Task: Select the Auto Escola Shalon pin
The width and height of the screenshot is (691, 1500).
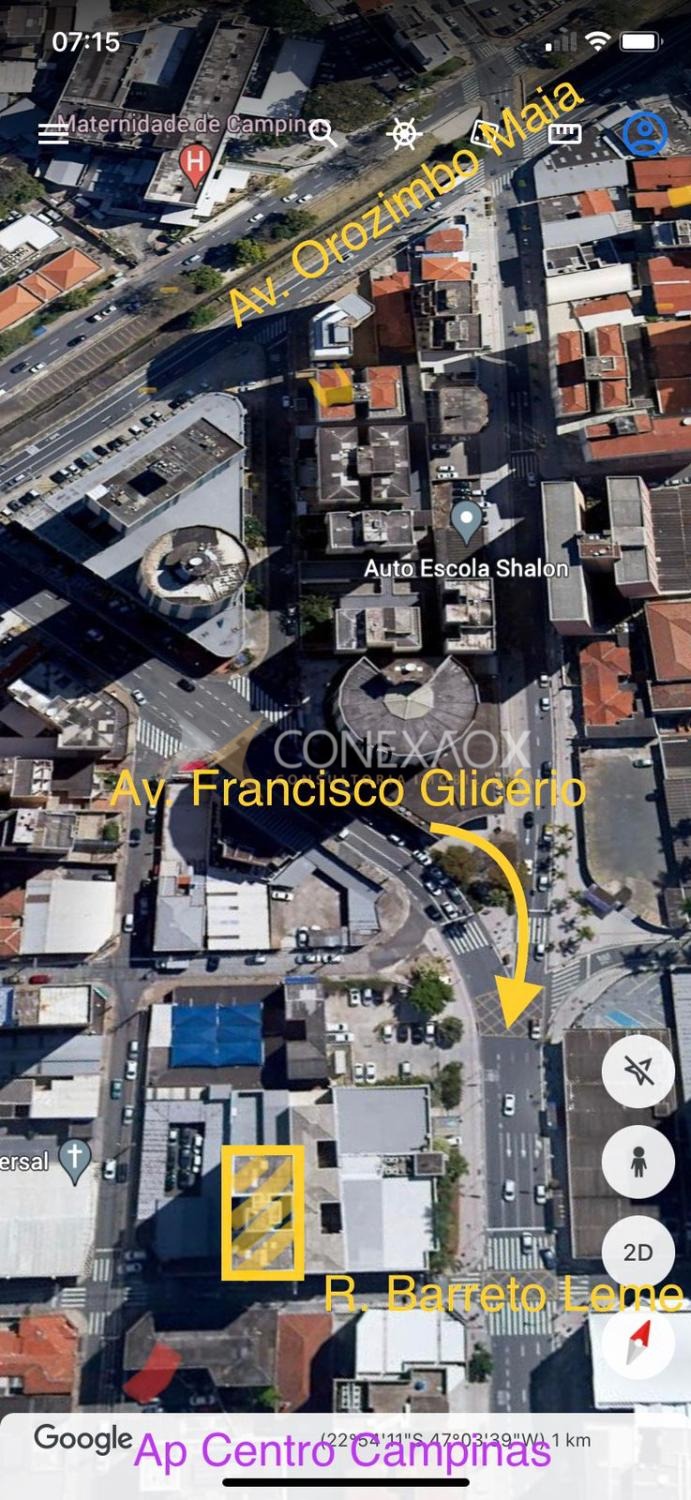Action: click(x=466, y=521)
